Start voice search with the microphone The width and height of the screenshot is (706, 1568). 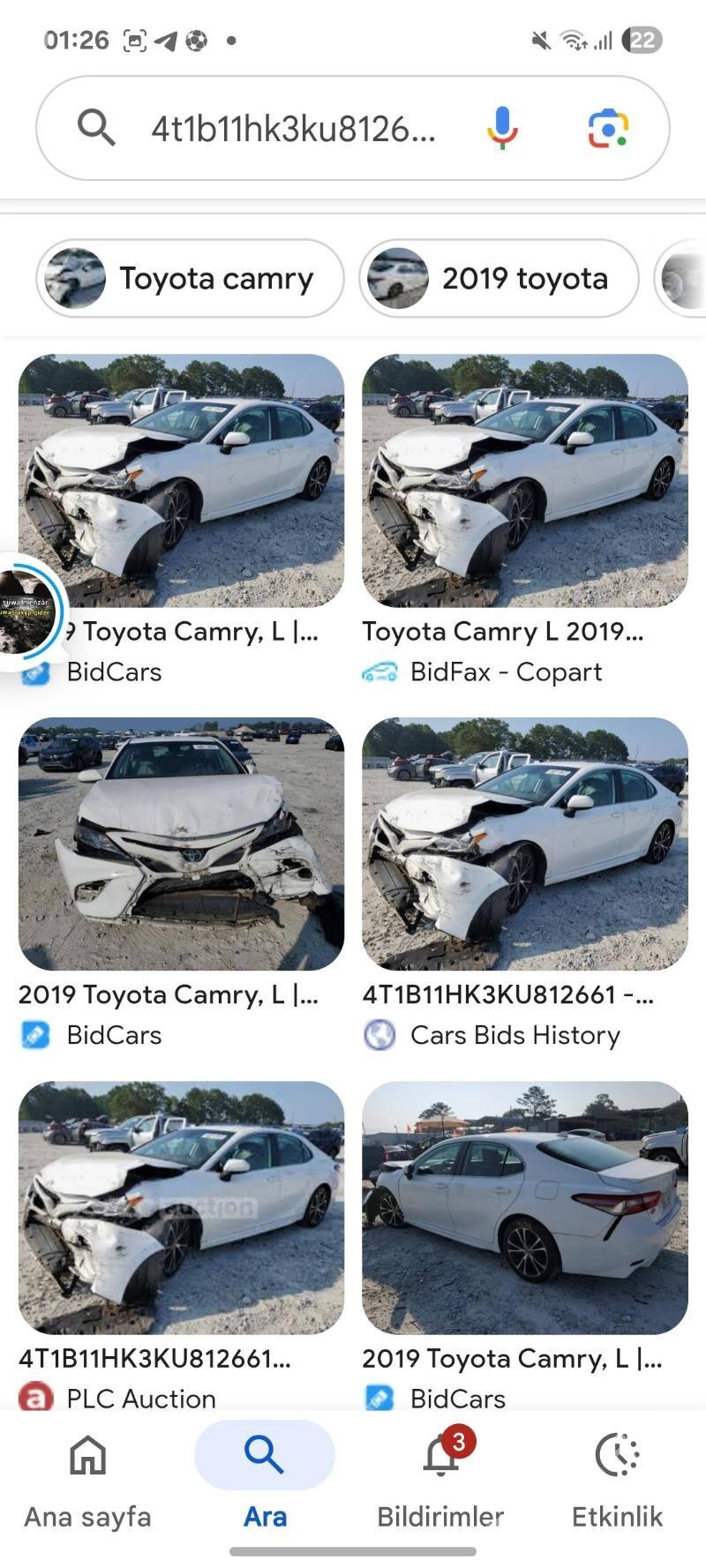click(x=502, y=129)
